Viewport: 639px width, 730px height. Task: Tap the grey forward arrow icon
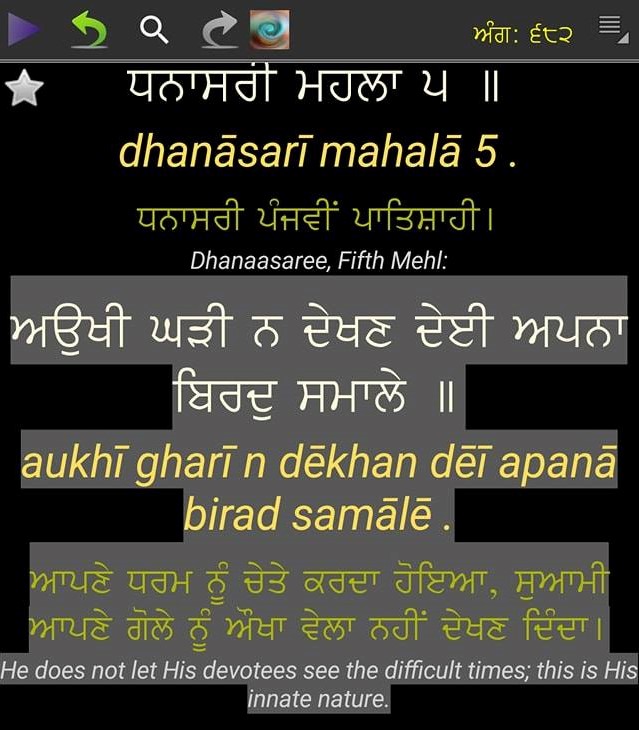pos(218,31)
